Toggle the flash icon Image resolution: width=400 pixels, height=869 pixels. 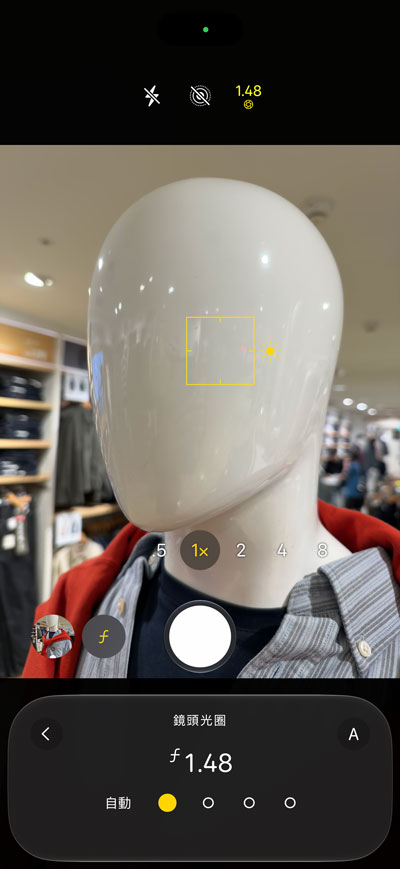pyautogui.click(x=152, y=96)
